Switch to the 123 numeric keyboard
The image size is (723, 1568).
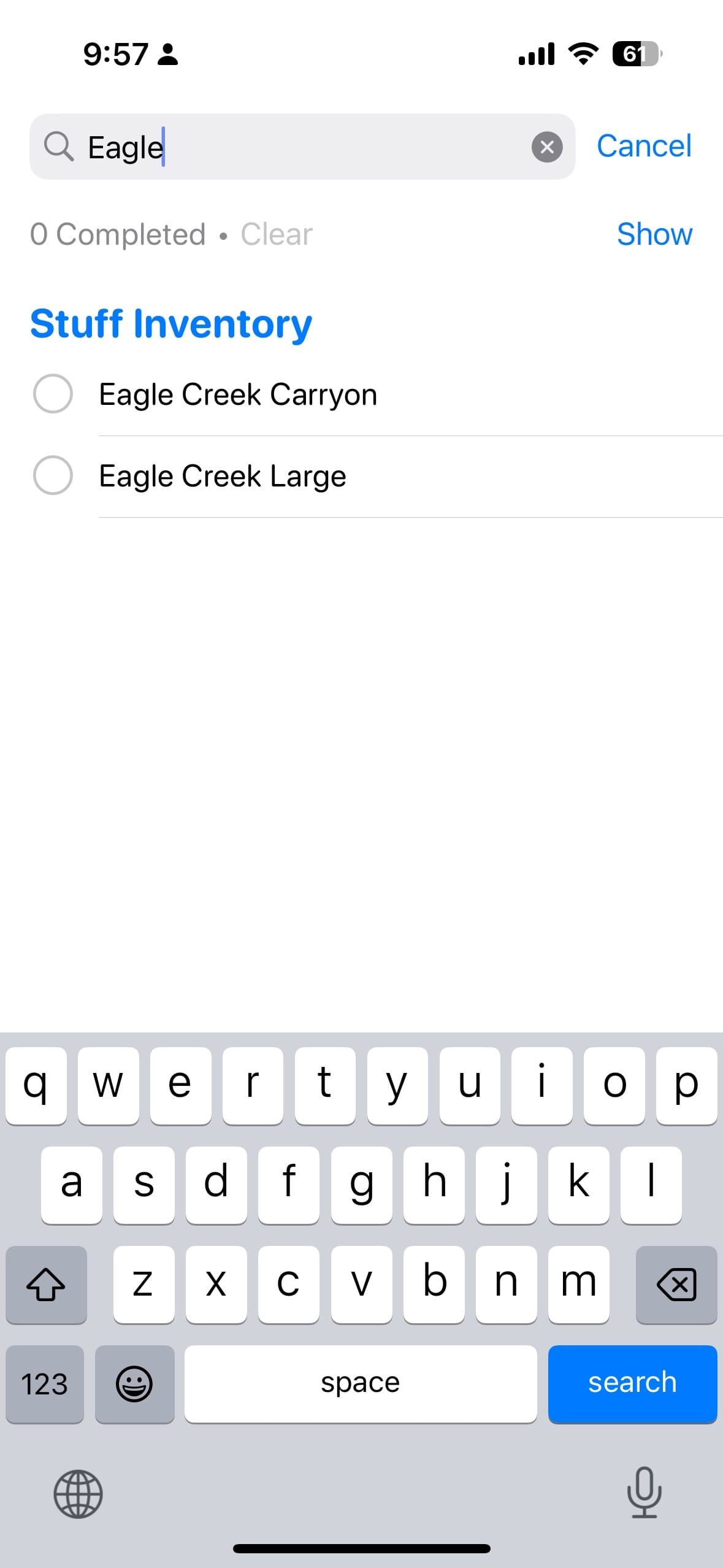[x=45, y=1383]
